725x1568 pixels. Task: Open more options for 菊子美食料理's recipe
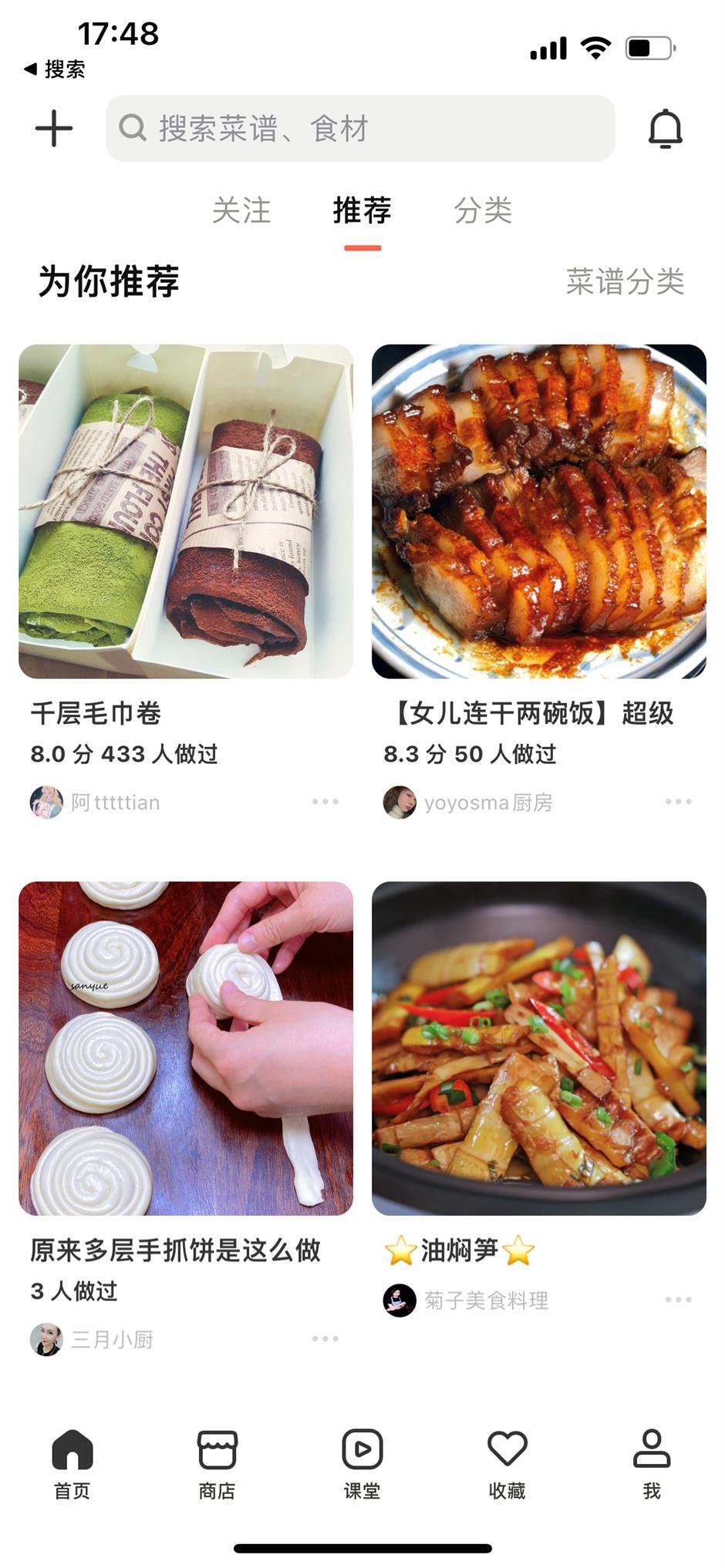click(x=679, y=1300)
